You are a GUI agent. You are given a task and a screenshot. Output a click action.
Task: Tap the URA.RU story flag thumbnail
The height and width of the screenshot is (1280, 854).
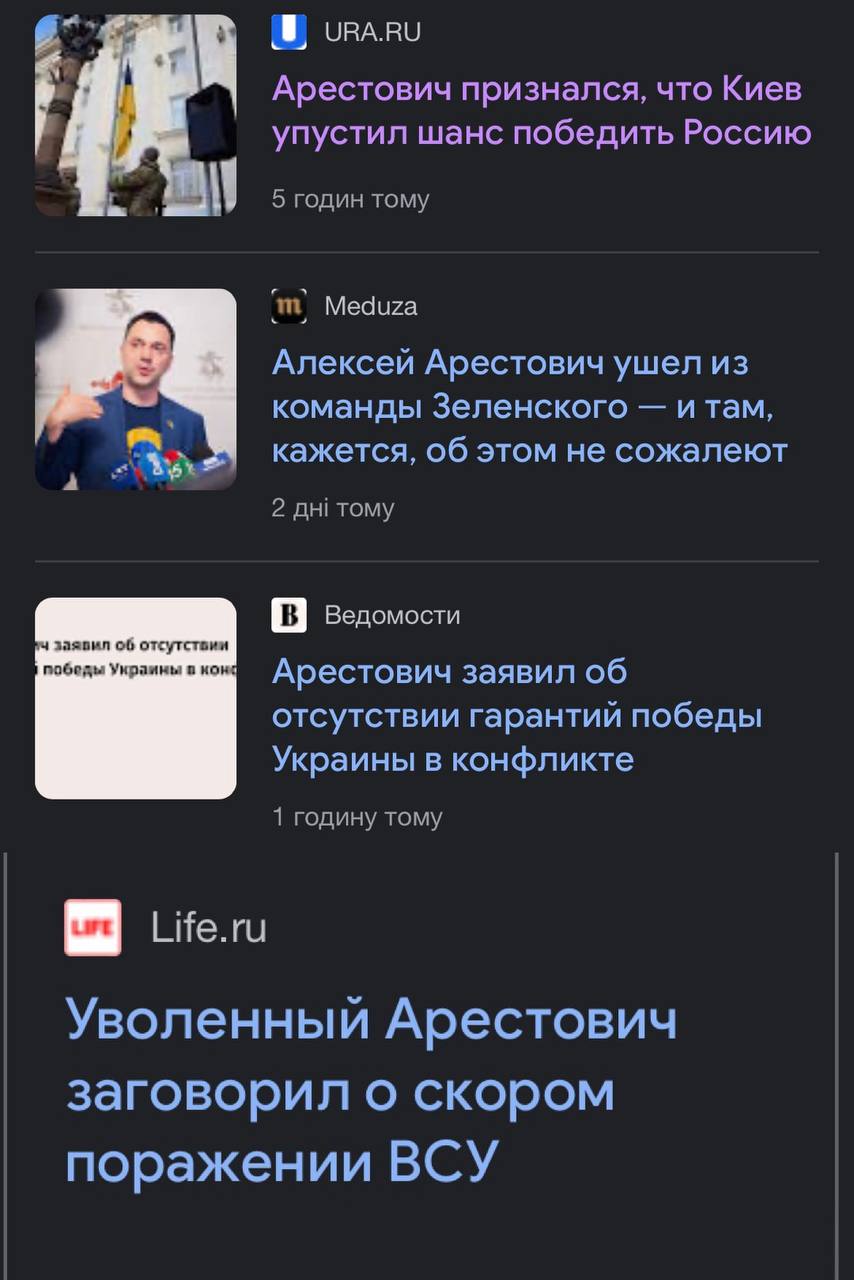click(136, 115)
